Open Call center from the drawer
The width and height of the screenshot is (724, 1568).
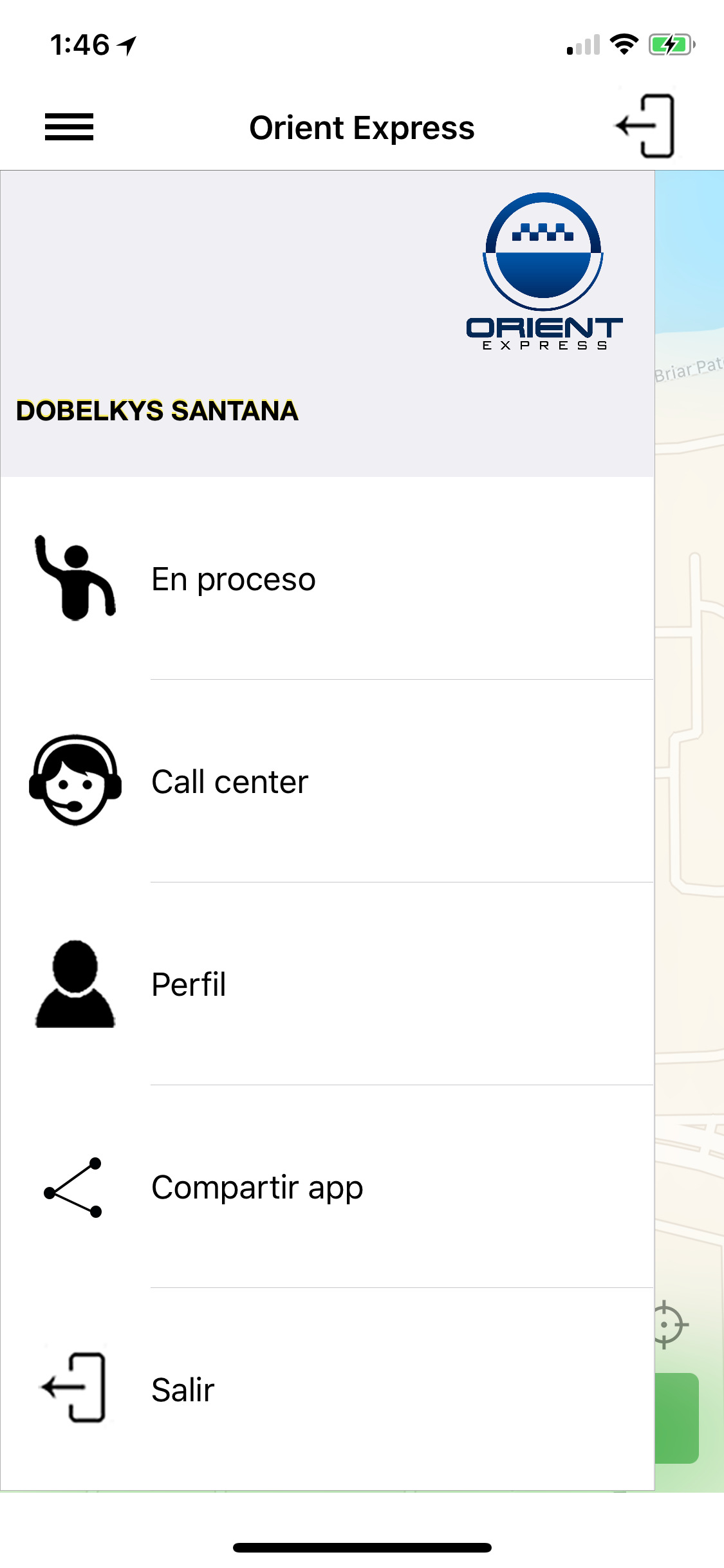coord(327,781)
